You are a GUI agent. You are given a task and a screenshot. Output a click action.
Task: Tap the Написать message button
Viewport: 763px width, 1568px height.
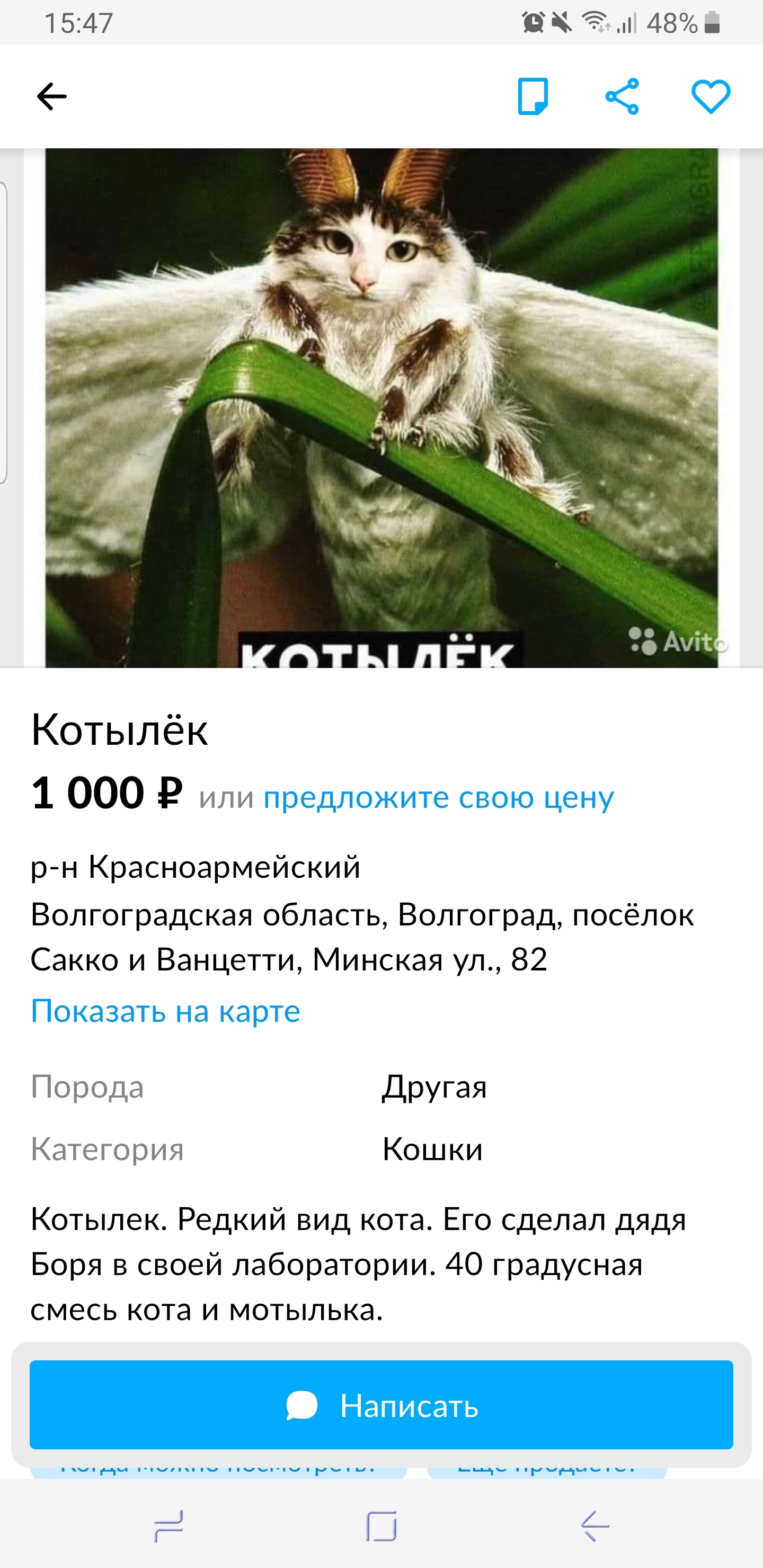(x=381, y=1405)
